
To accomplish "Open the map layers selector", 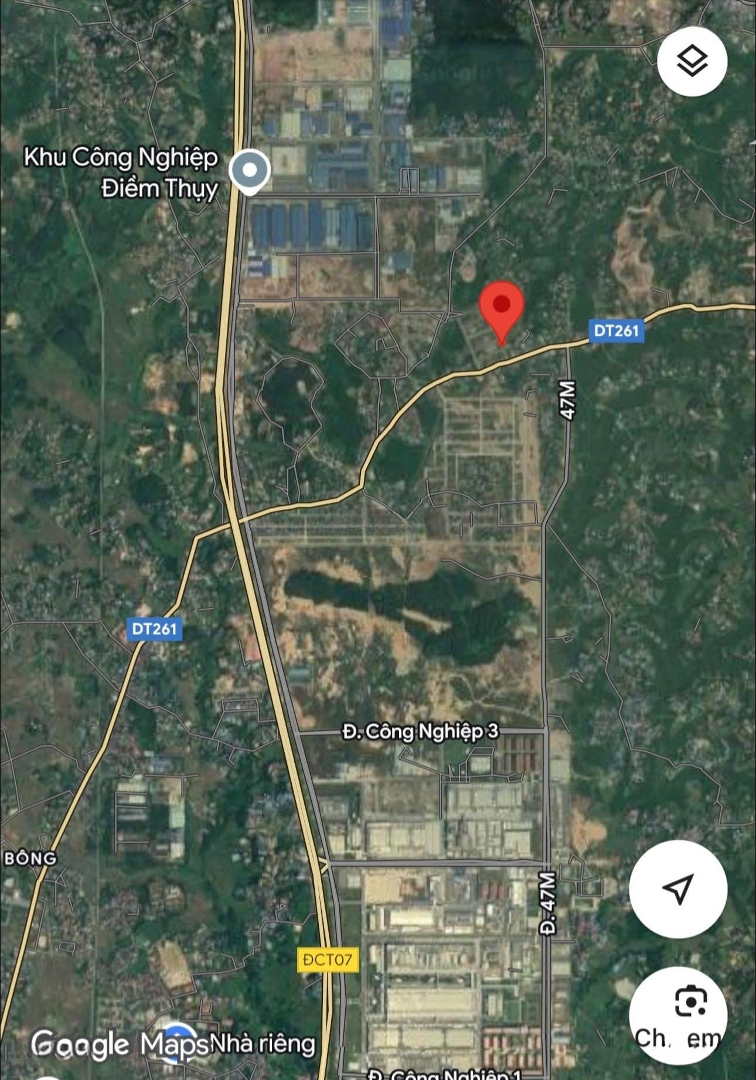I will [692, 62].
